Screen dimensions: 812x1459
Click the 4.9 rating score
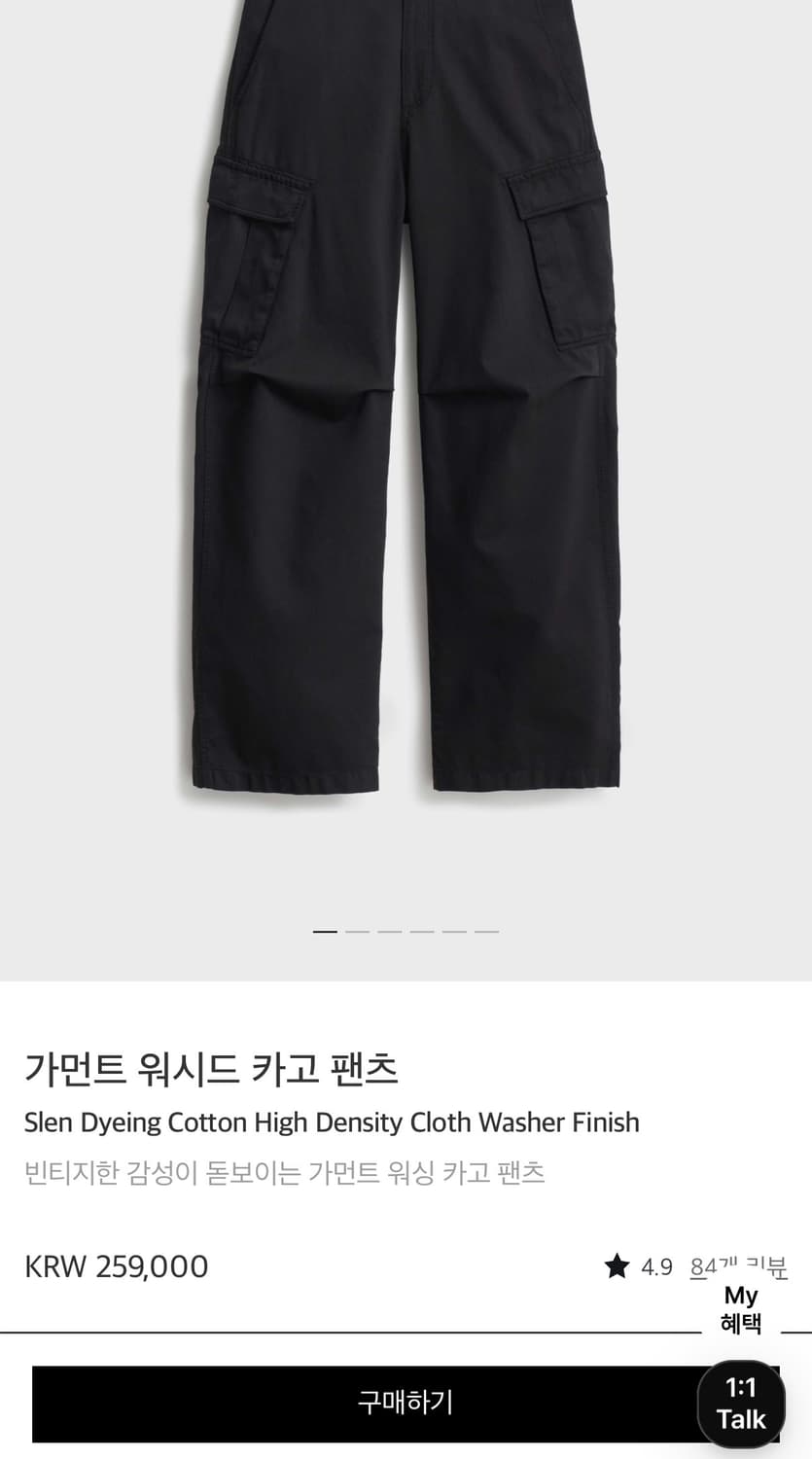[x=657, y=1266]
